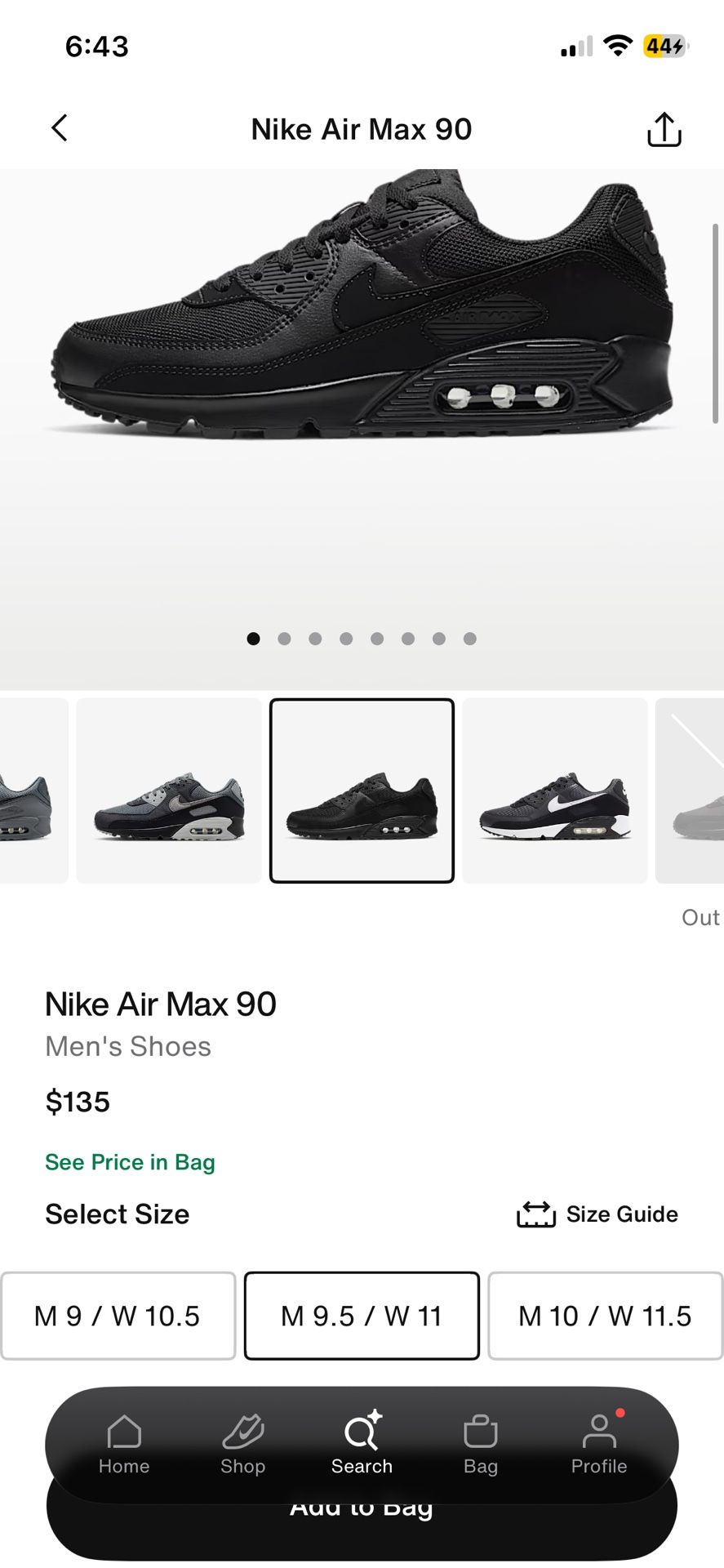Open the Profile tab
This screenshot has width=724, height=1568.
tap(598, 1445)
